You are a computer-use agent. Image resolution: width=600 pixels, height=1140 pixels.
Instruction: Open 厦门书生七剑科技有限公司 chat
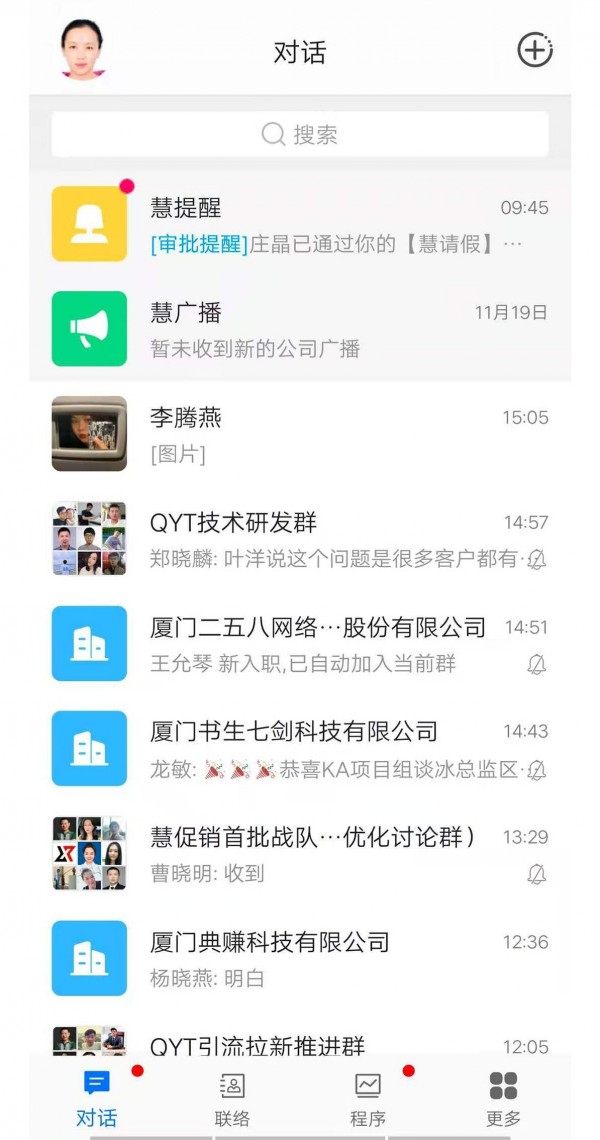point(300,749)
